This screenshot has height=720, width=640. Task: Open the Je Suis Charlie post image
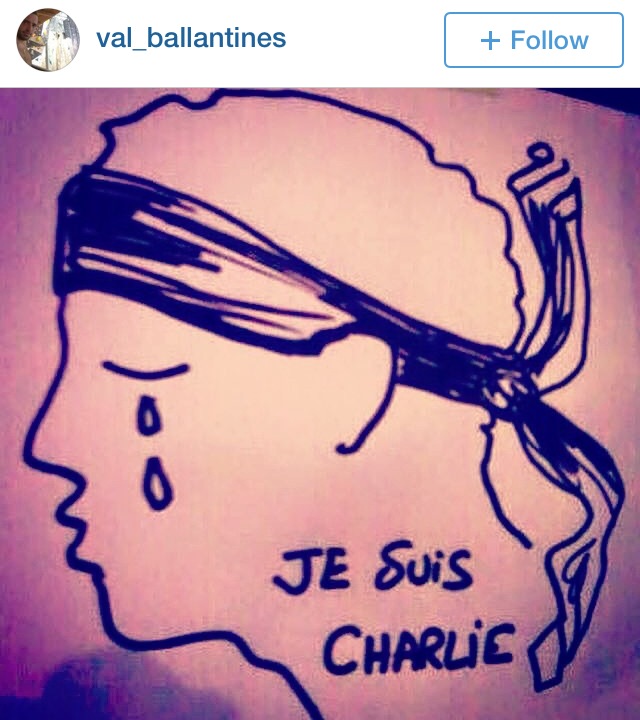tap(320, 400)
